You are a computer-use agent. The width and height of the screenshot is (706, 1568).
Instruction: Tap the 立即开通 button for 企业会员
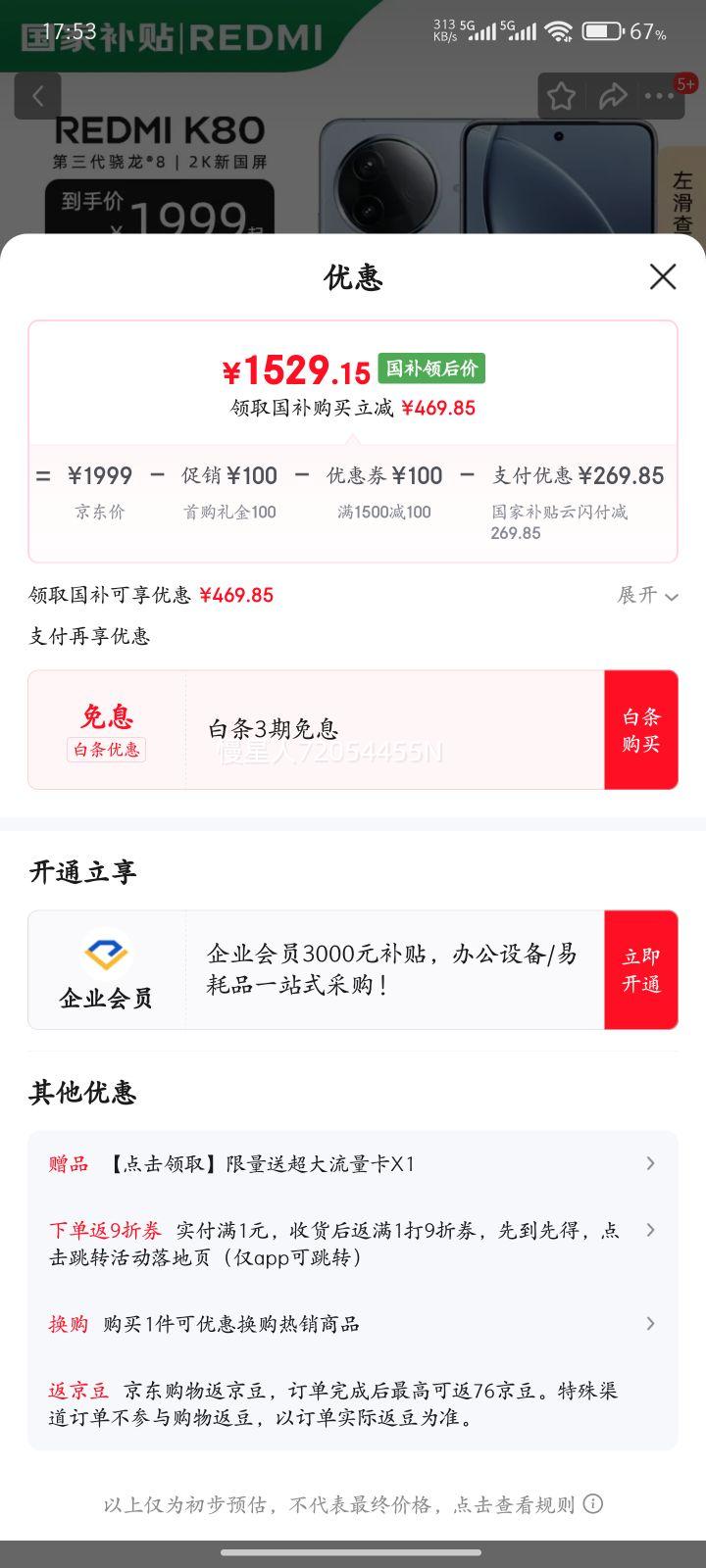pyautogui.click(x=640, y=968)
